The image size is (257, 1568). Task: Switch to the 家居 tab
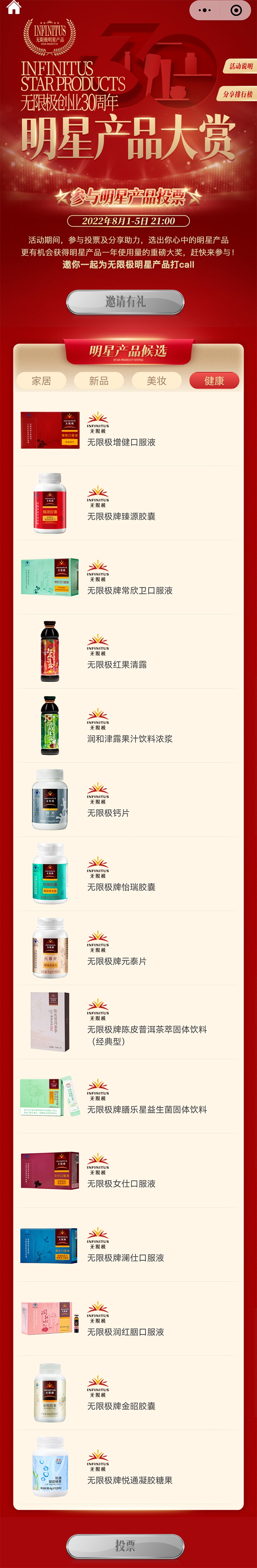[x=41, y=381]
